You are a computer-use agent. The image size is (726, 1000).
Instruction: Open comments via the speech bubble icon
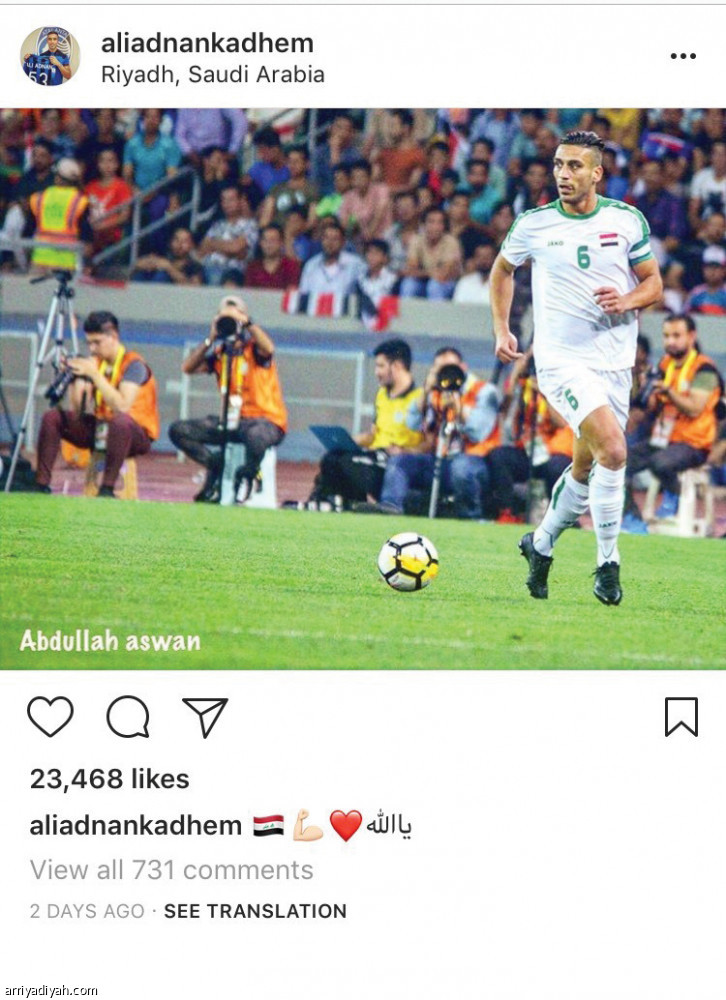point(128,716)
